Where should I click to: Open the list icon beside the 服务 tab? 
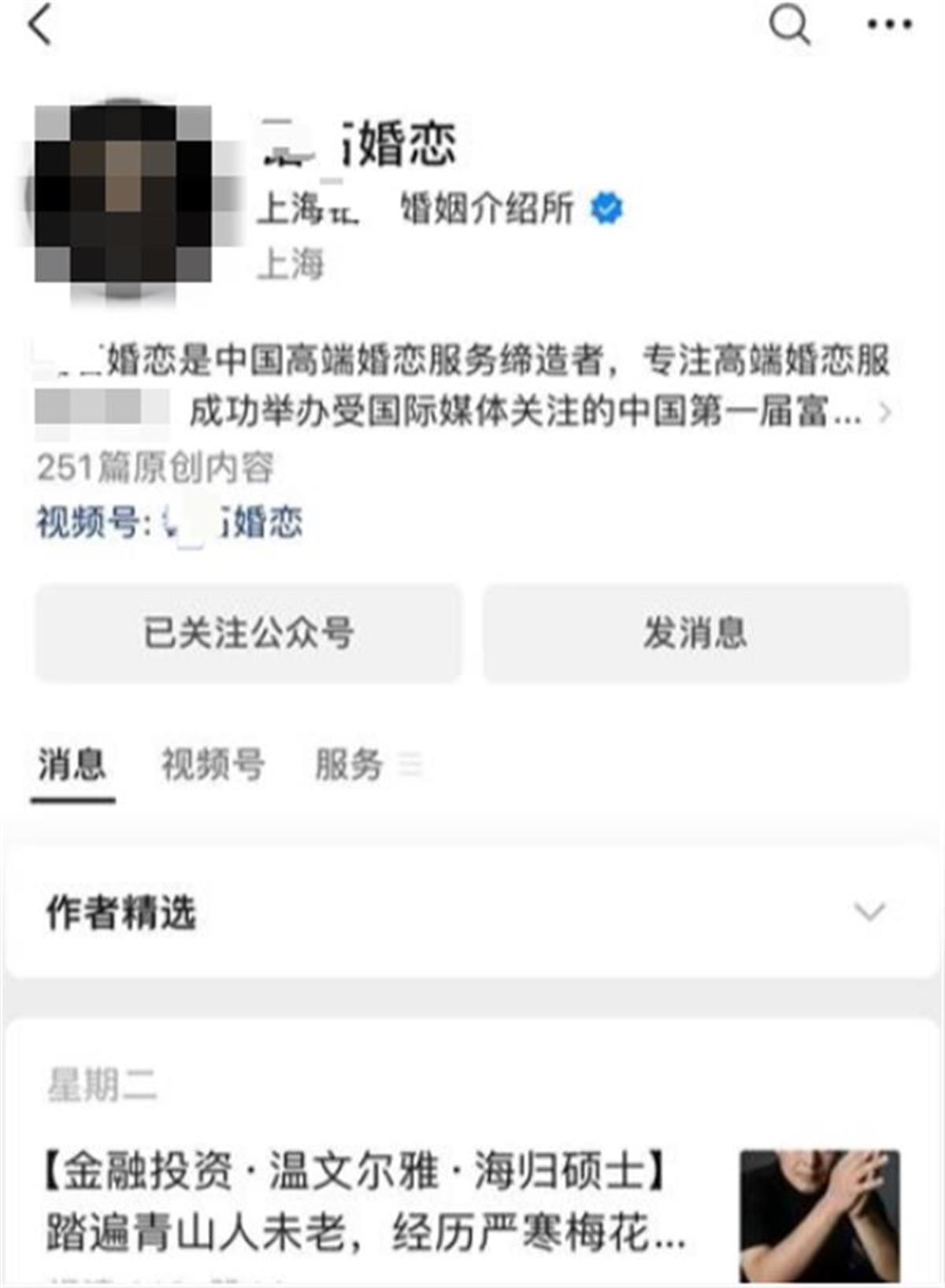tap(410, 762)
